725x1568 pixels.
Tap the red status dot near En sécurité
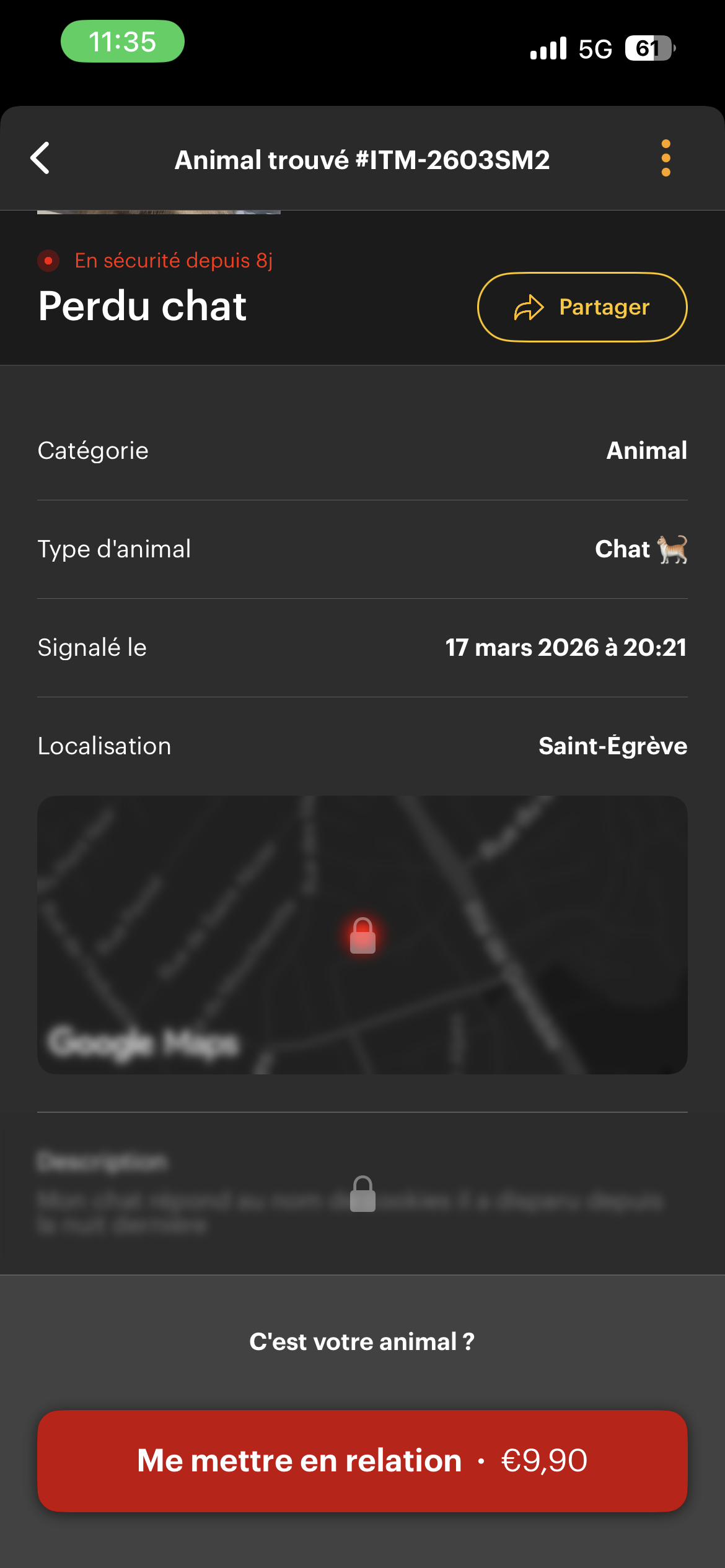point(48,261)
